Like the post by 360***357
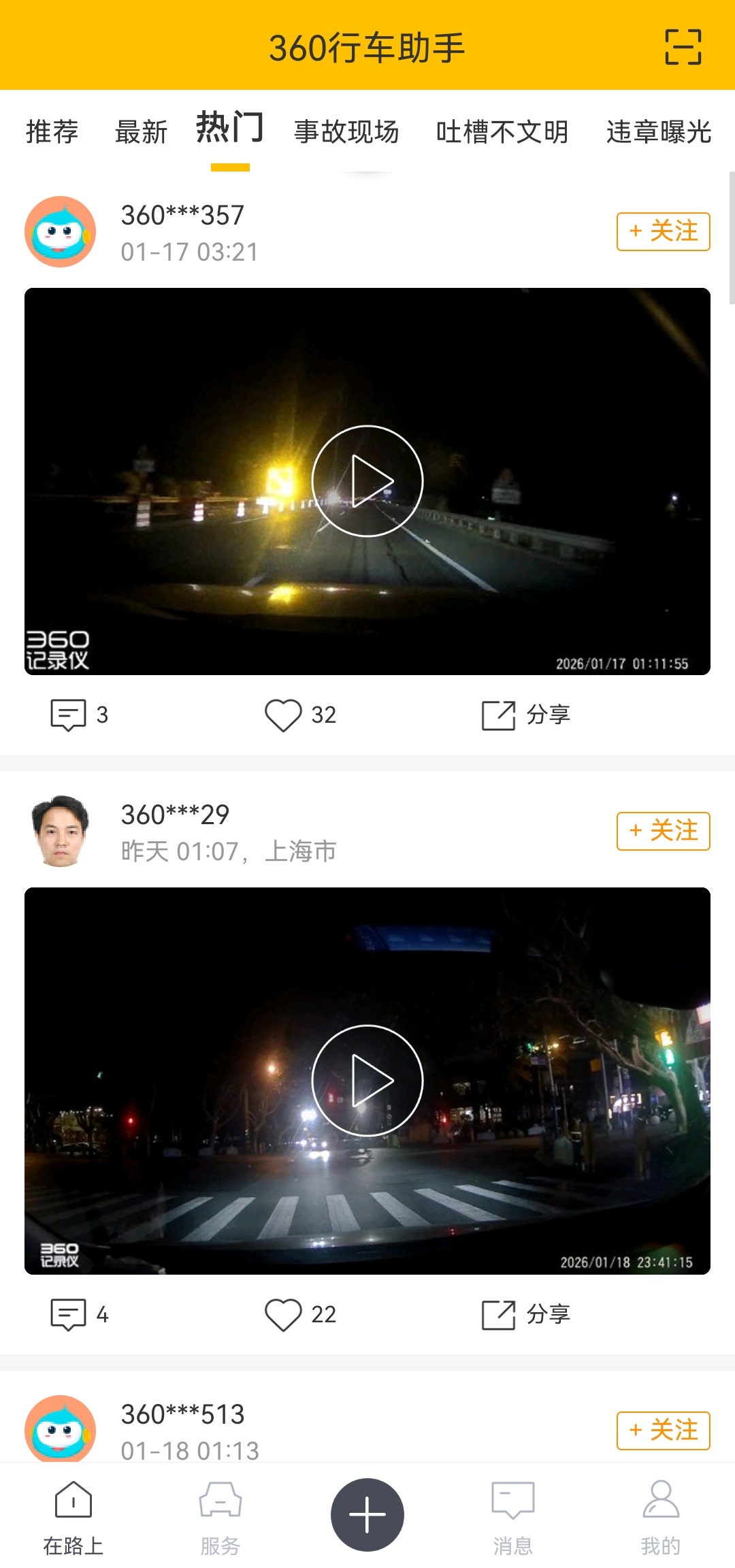This screenshot has height=1568, width=735. pyautogui.click(x=299, y=715)
